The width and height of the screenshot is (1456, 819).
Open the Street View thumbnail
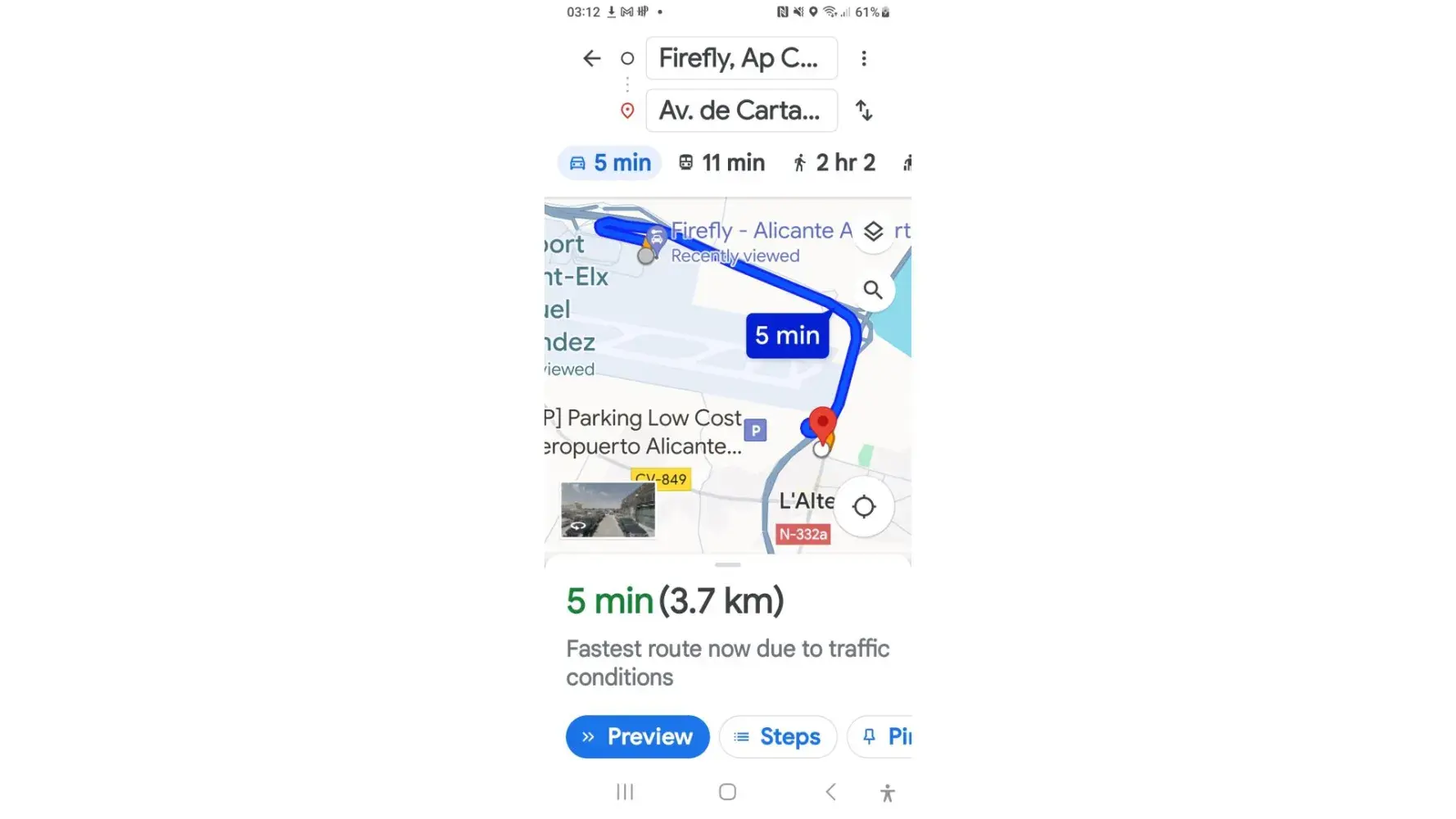coord(608,509)
